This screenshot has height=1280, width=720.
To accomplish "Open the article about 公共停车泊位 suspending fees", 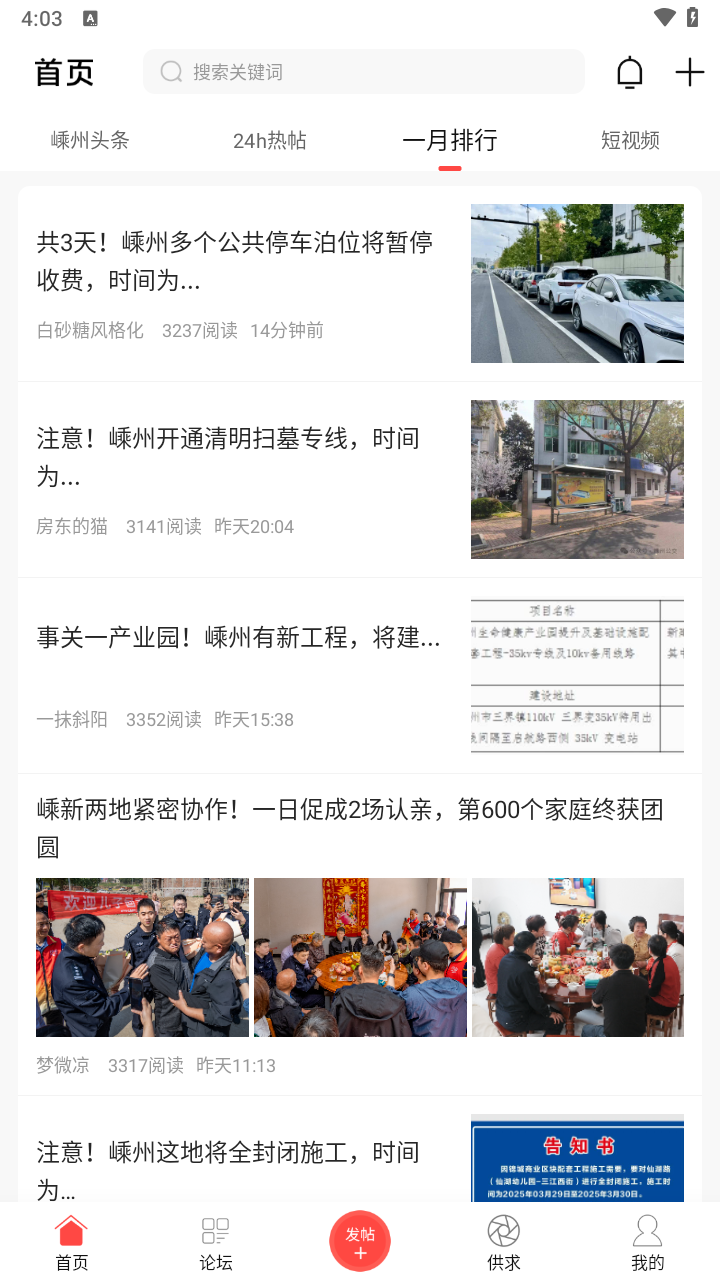I will coord(235,261).
